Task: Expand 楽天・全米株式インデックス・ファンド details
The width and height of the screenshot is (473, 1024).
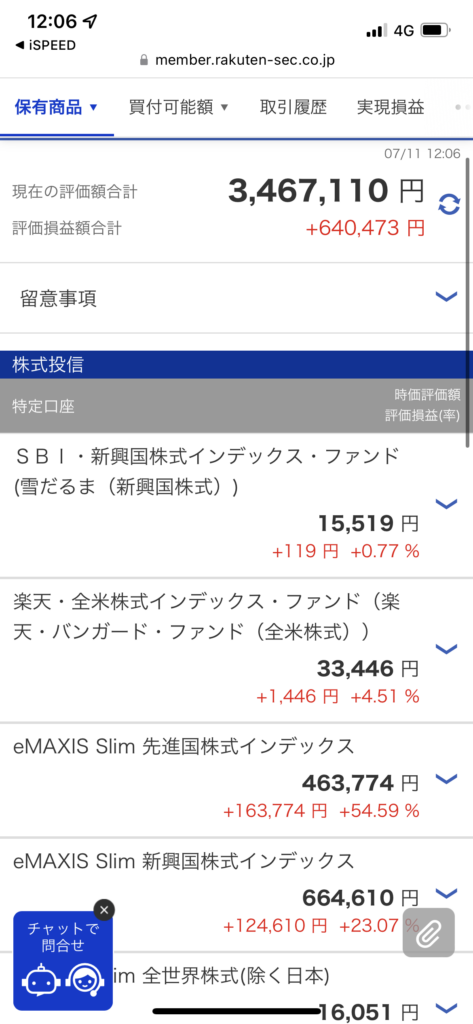Action: [x=446, y=648]
